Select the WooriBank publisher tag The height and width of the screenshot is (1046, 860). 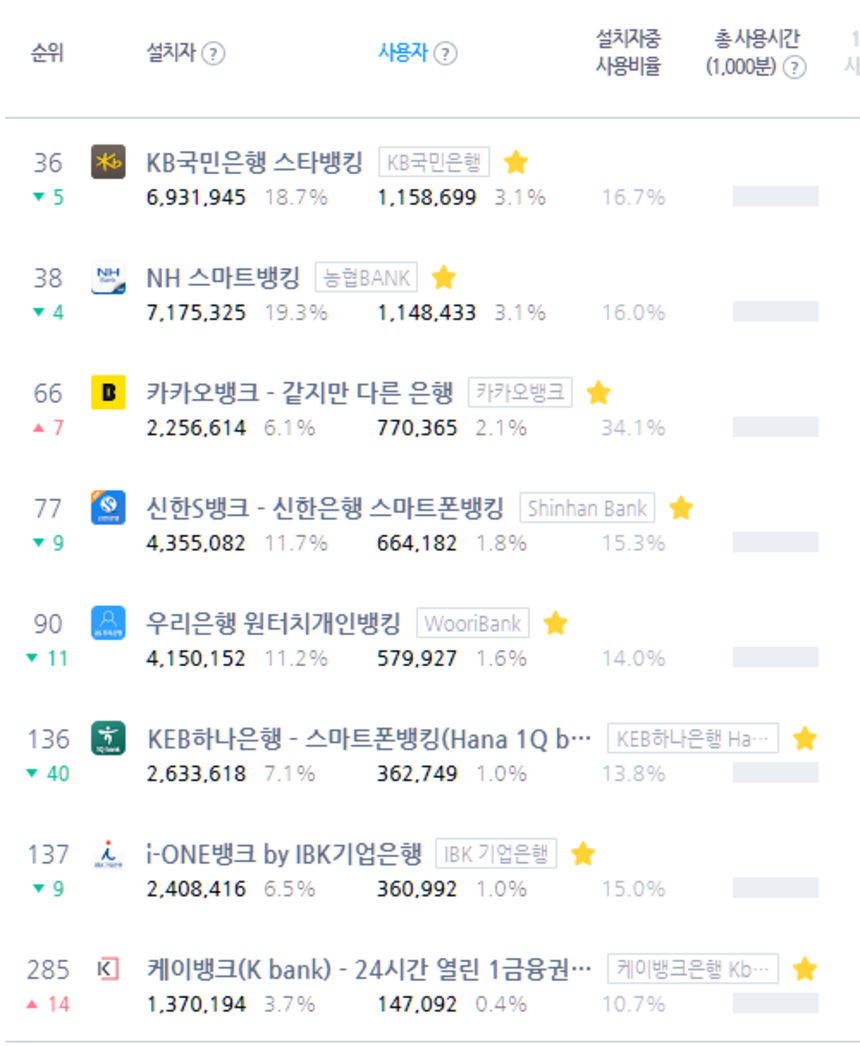pyautogui.click(x=472, y=624)
